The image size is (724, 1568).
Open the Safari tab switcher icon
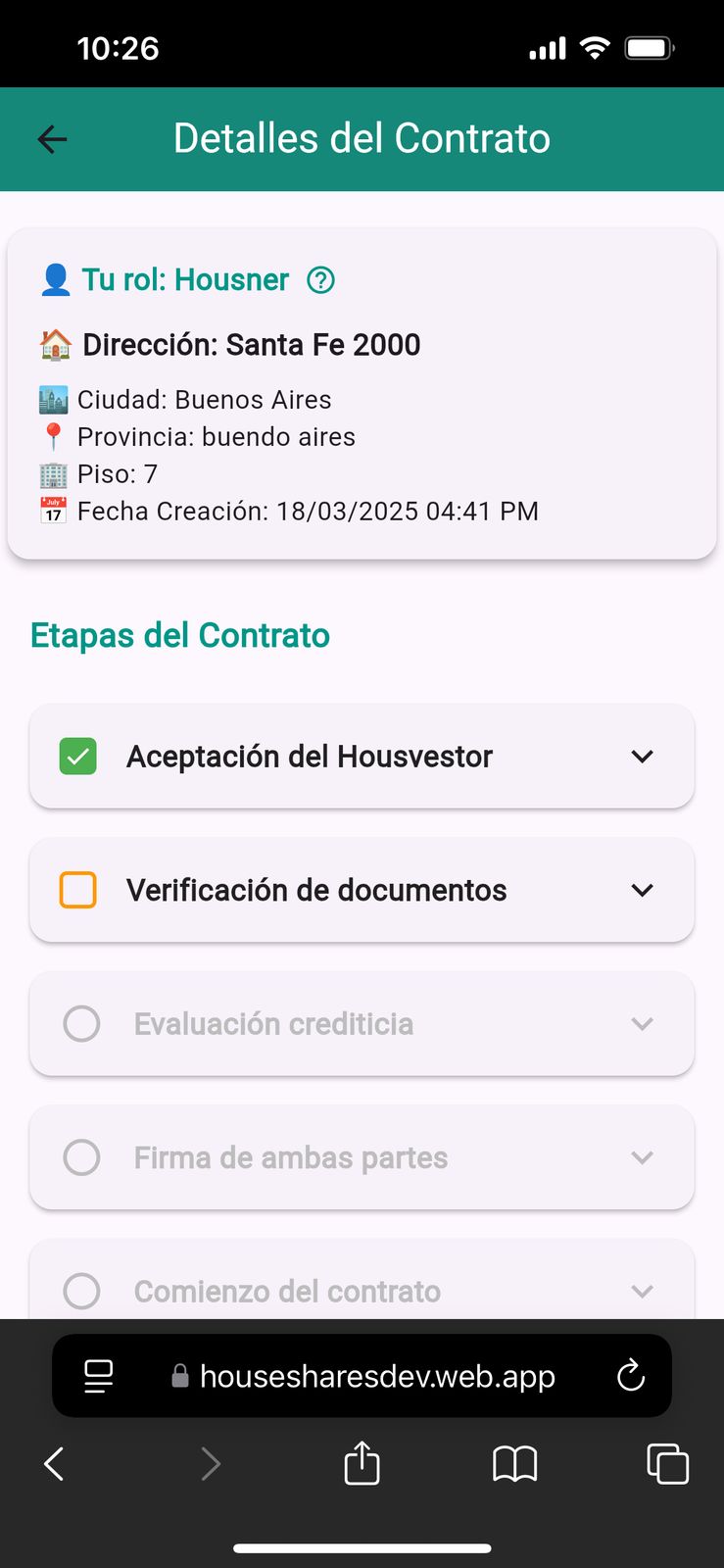coord(667,1463)
